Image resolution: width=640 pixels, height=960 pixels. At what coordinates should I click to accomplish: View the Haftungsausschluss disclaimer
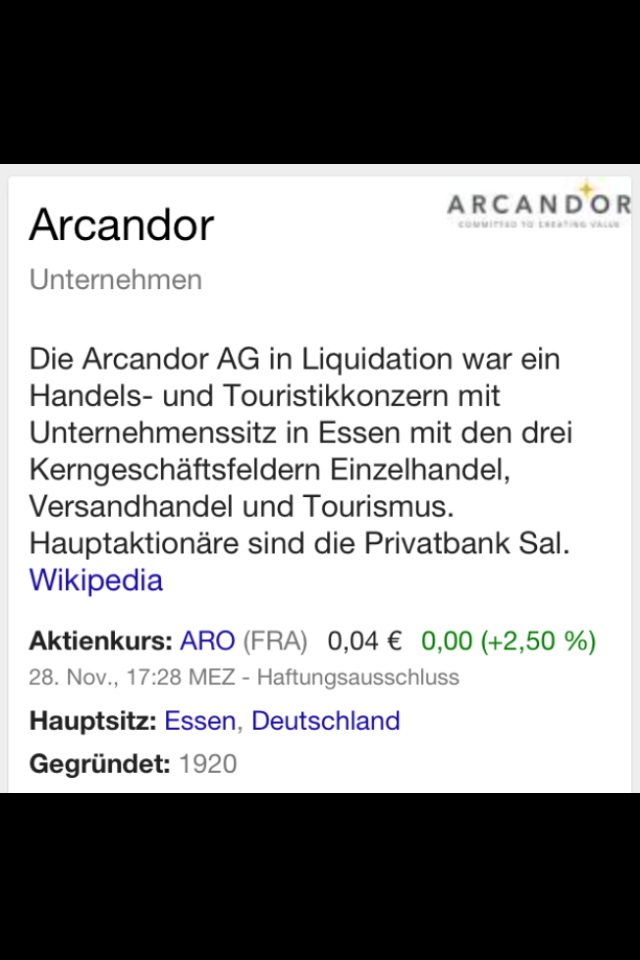pyautogui.click(x=358, y=677)
